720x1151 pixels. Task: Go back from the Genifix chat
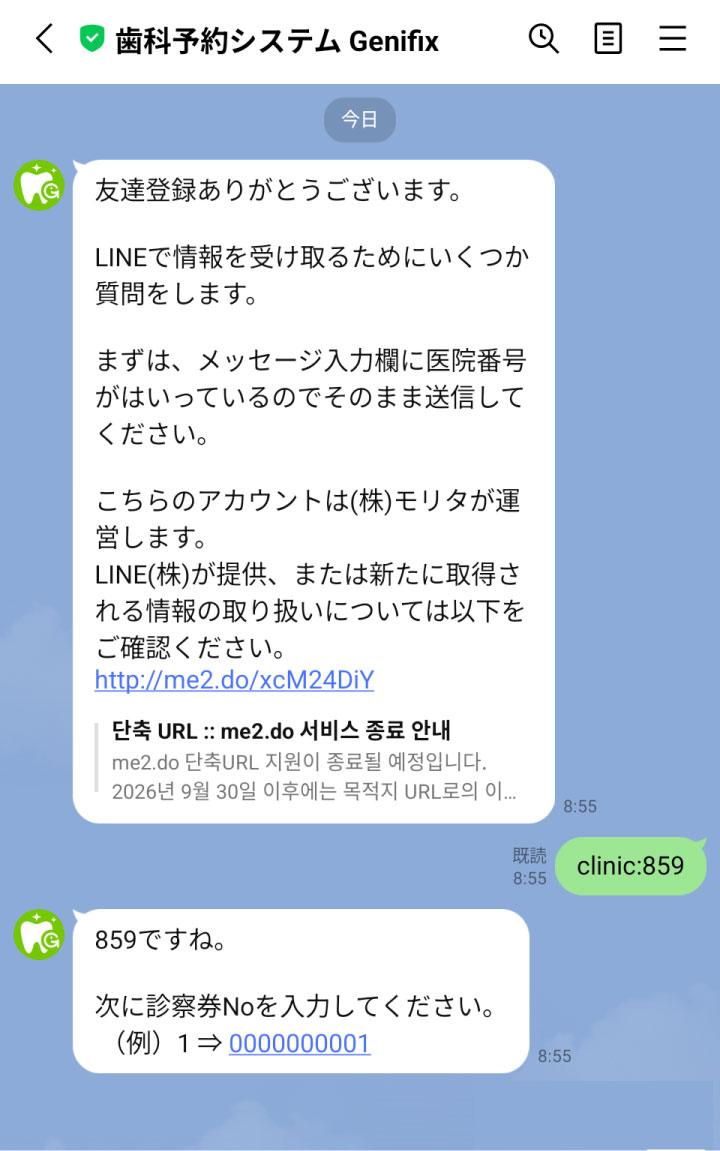44,40
